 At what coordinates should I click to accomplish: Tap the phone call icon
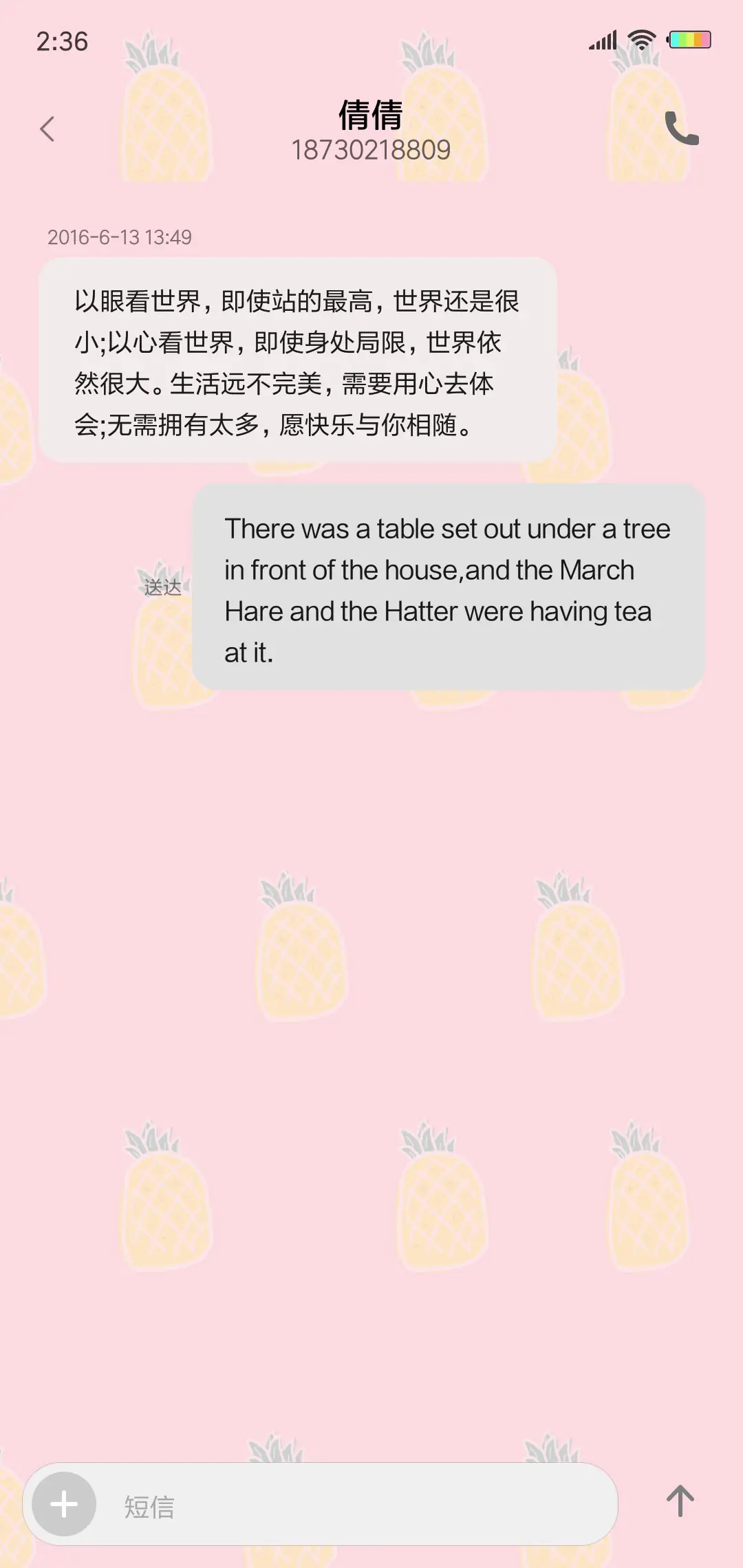point(682,129)
